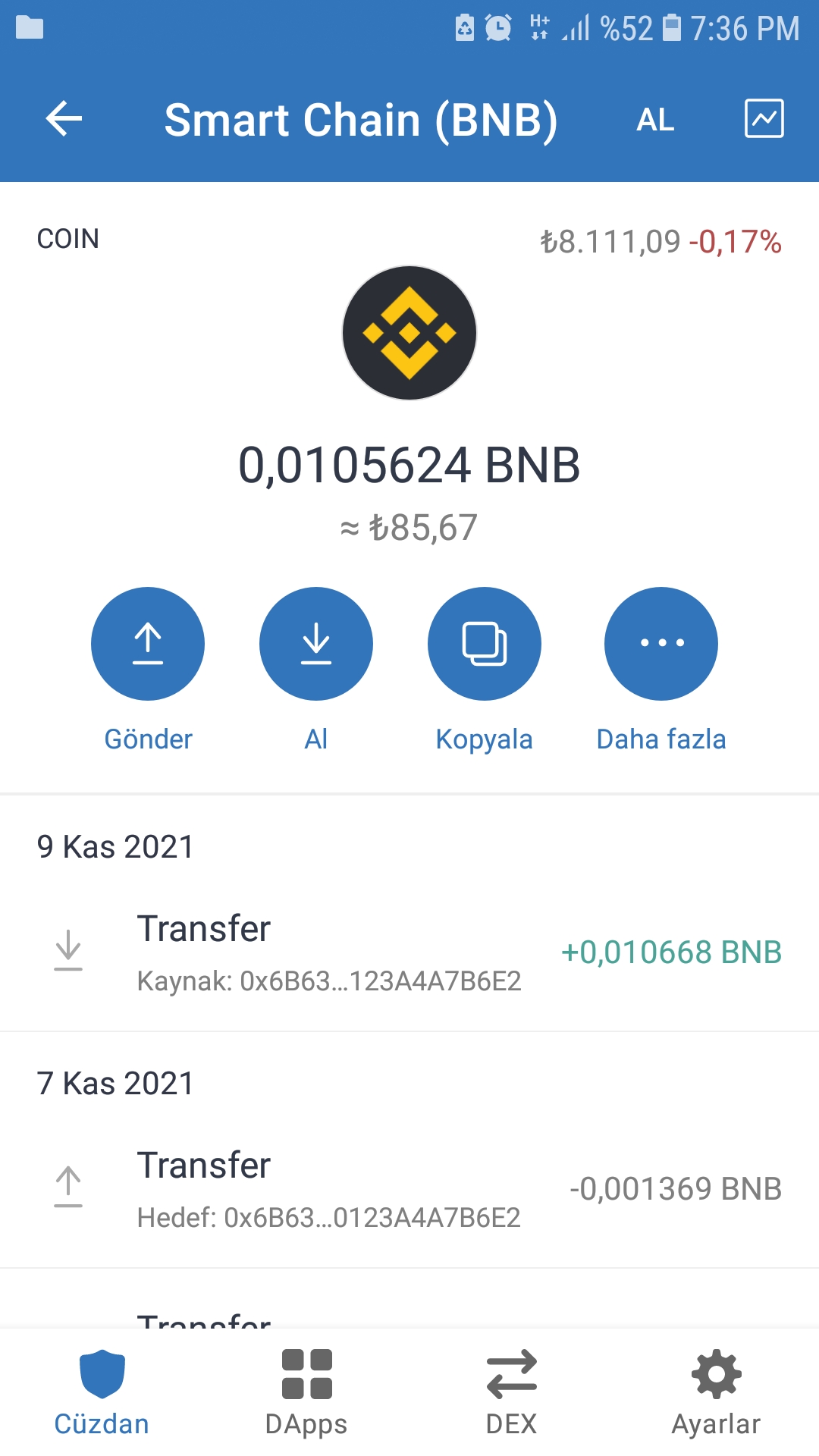
Task: Open Daha fazla options
Action: [661, 644]
